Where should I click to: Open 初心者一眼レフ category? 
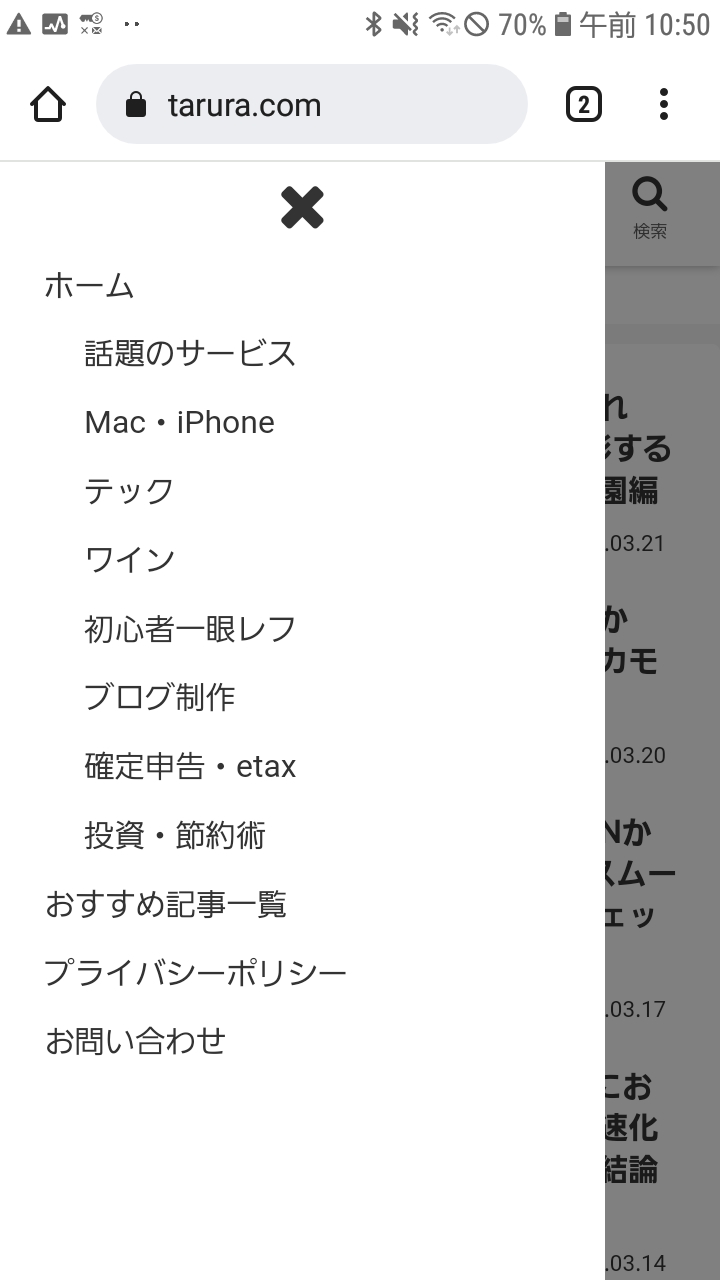point(190,629)
